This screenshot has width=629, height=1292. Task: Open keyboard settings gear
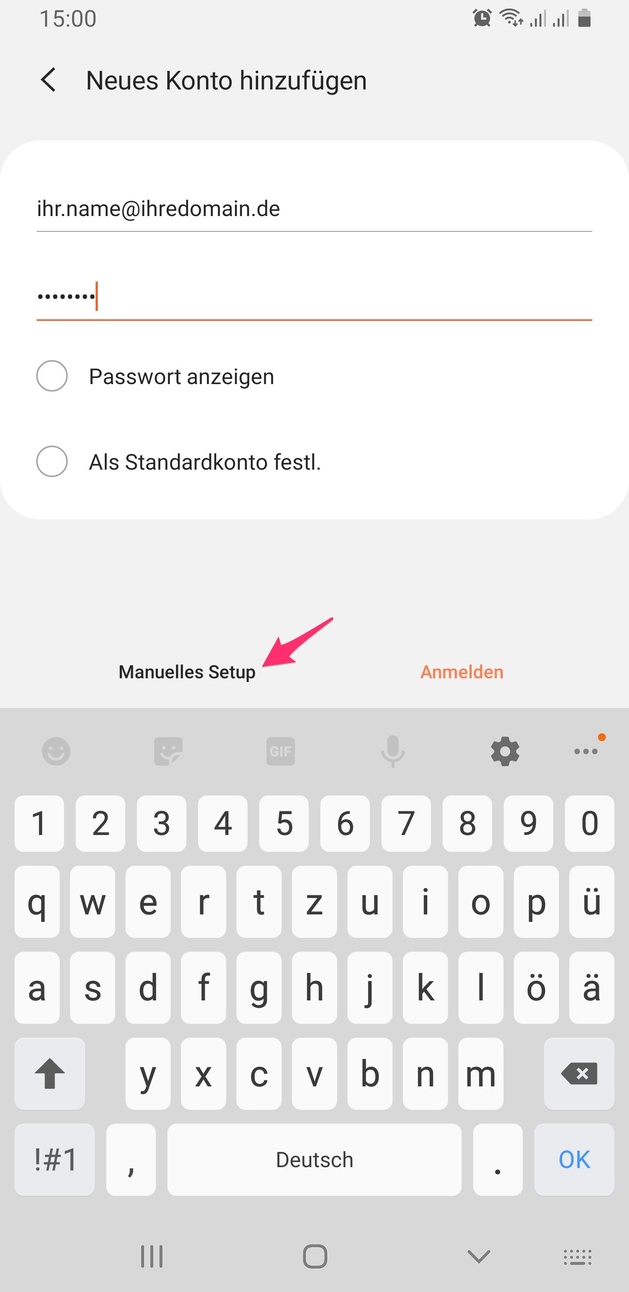click(505, 751)
